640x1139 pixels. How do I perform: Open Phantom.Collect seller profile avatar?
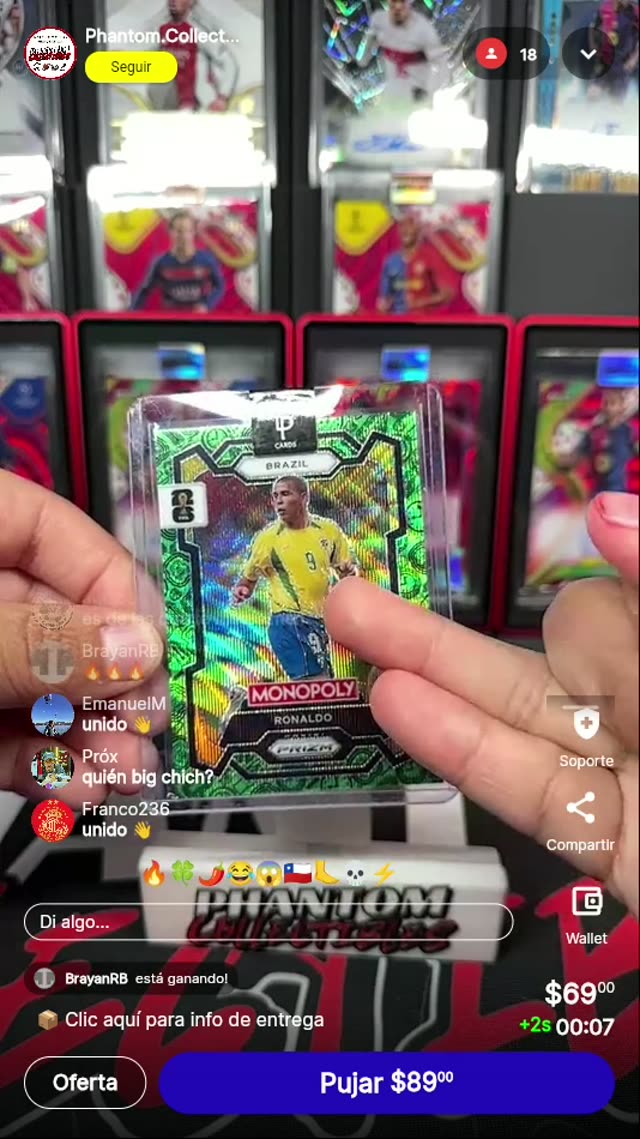[50, 53]
